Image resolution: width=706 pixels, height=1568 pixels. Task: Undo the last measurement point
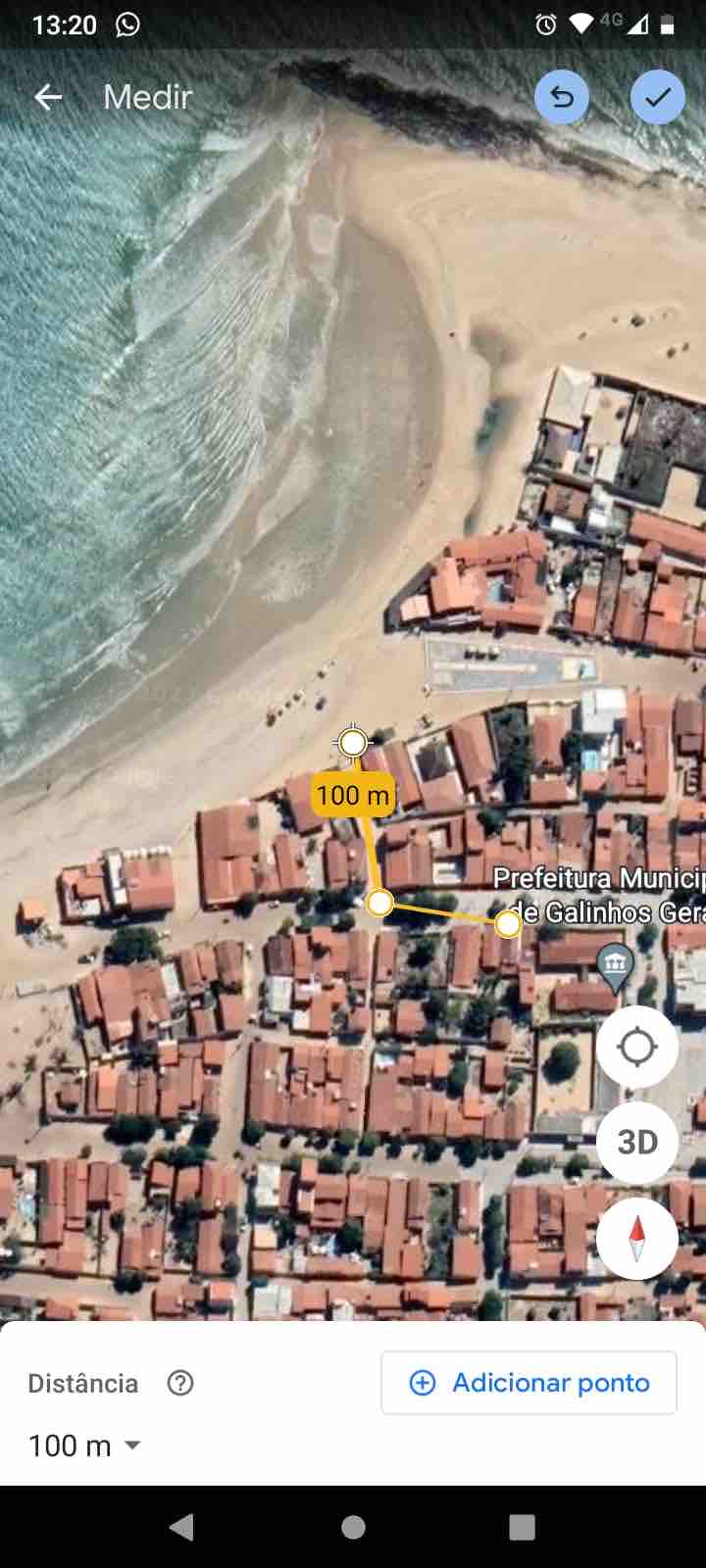coord(562,97)
